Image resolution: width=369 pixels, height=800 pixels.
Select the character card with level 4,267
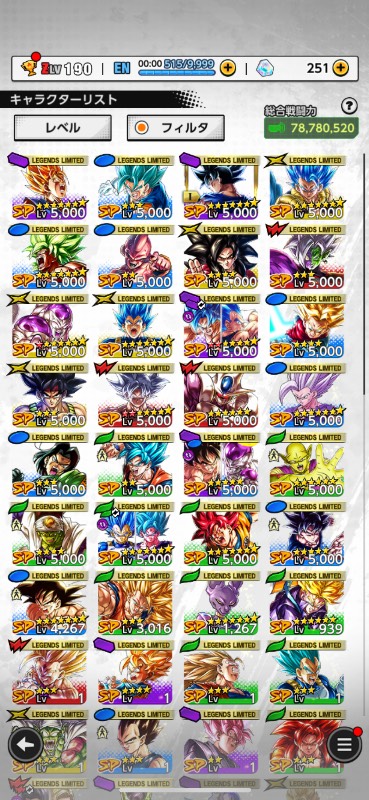click(48, 604)
